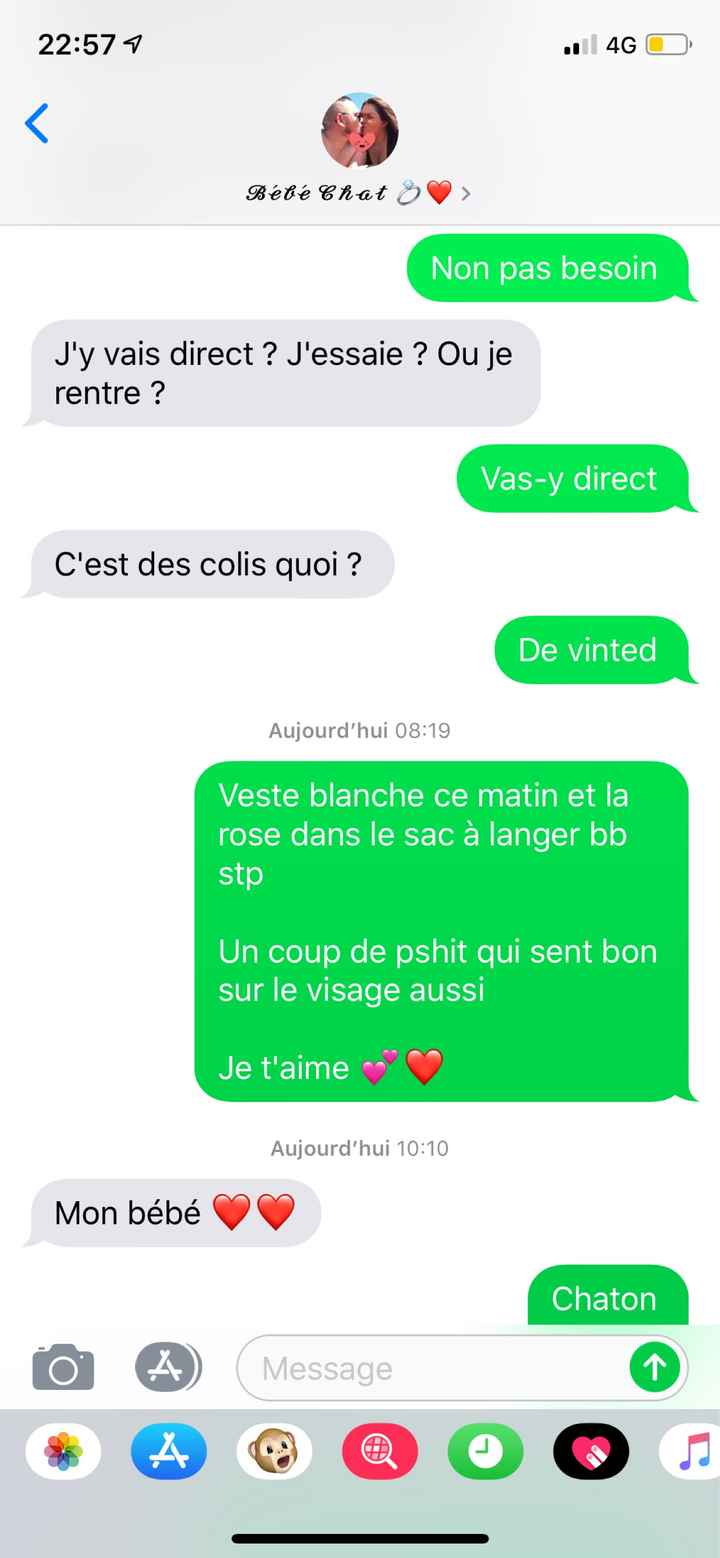Open the recently used apps clock icon
The image size is (720, 1558).
pos(485,1452)
